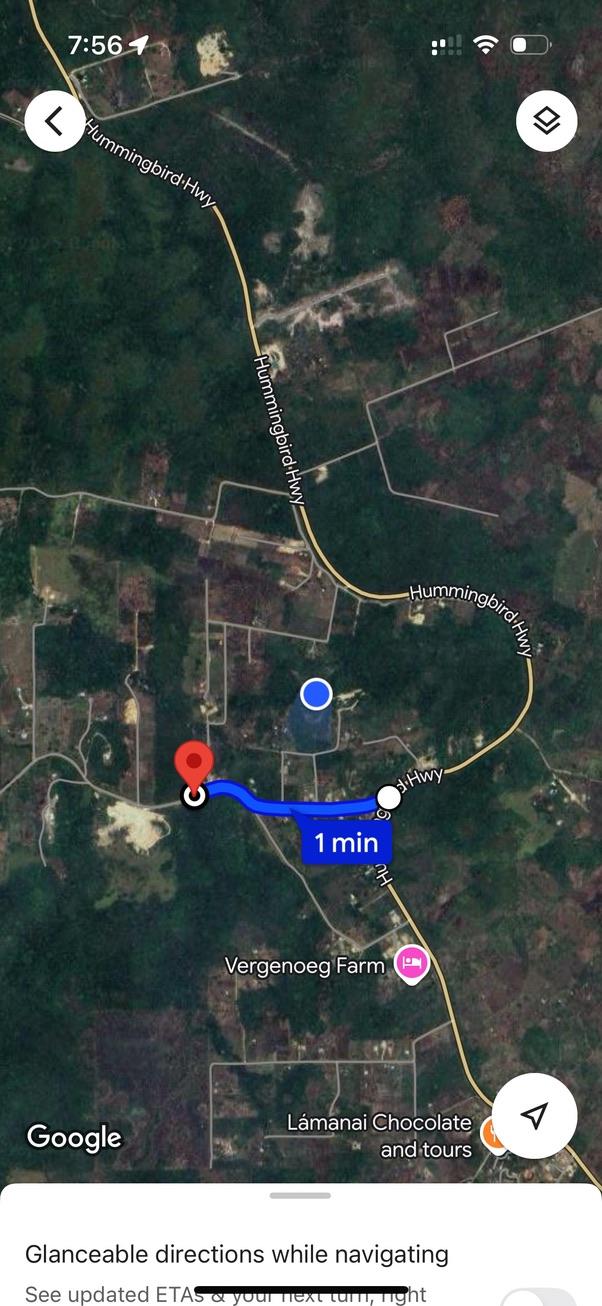Tap the 1 min route time label

point(346,843)
